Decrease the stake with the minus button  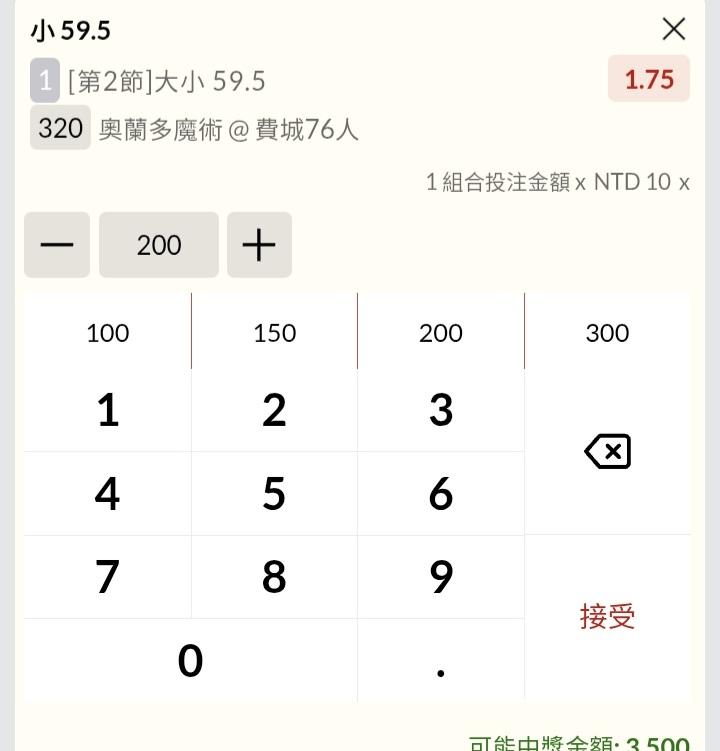(x=57, y=245)
